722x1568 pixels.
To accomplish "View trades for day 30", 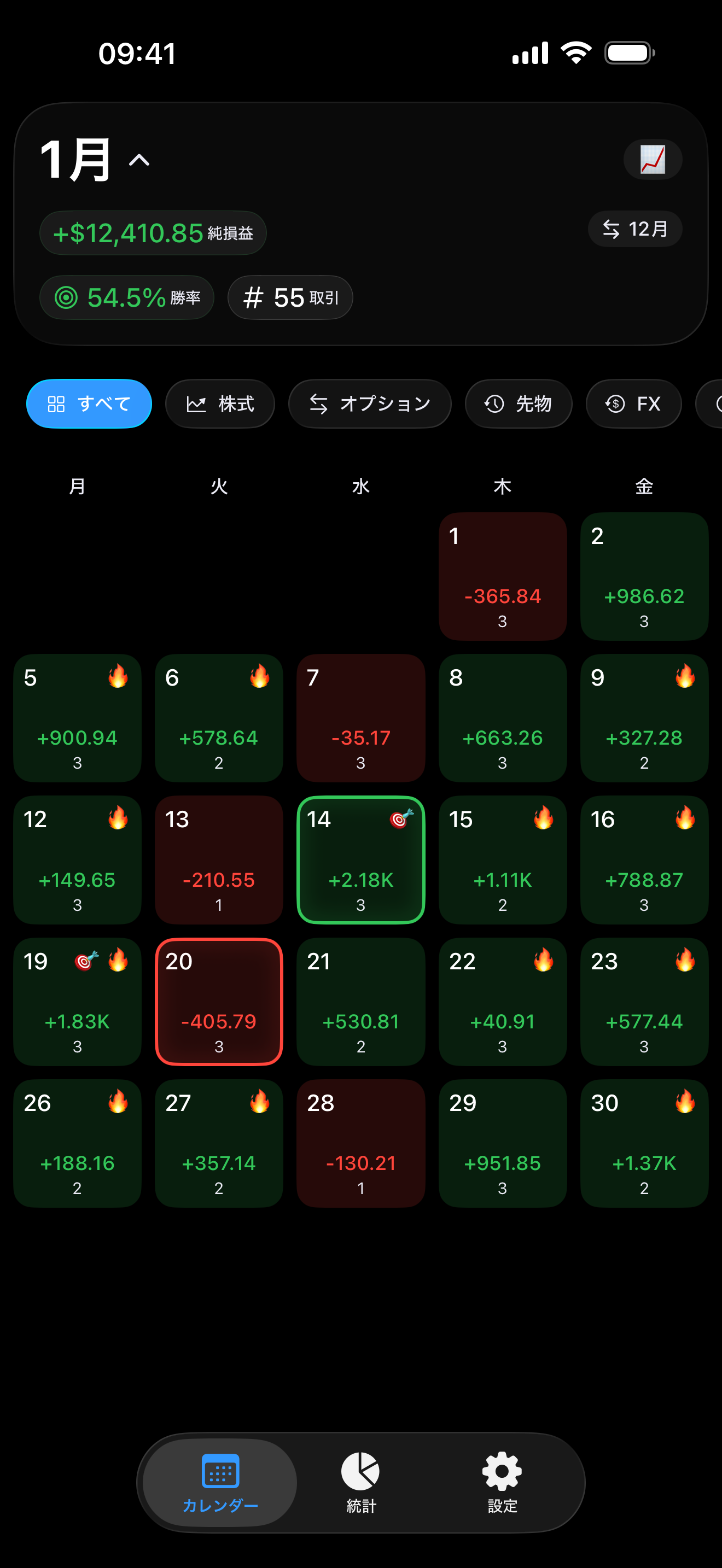I will (644, 1143).
